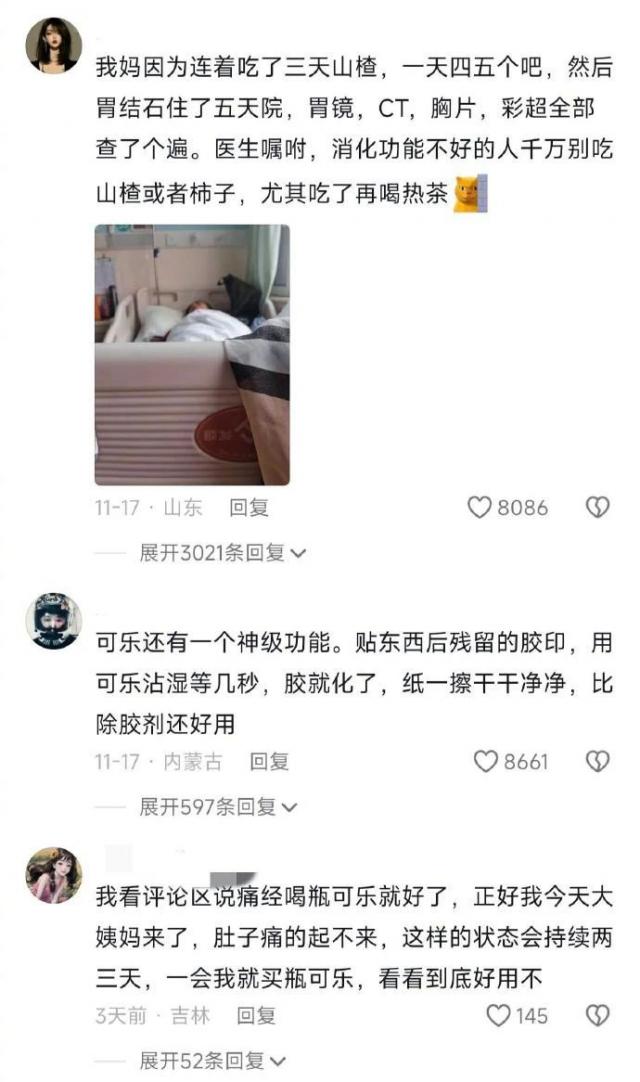Reply to the comment from 内蒙古

tap(269, 762)
